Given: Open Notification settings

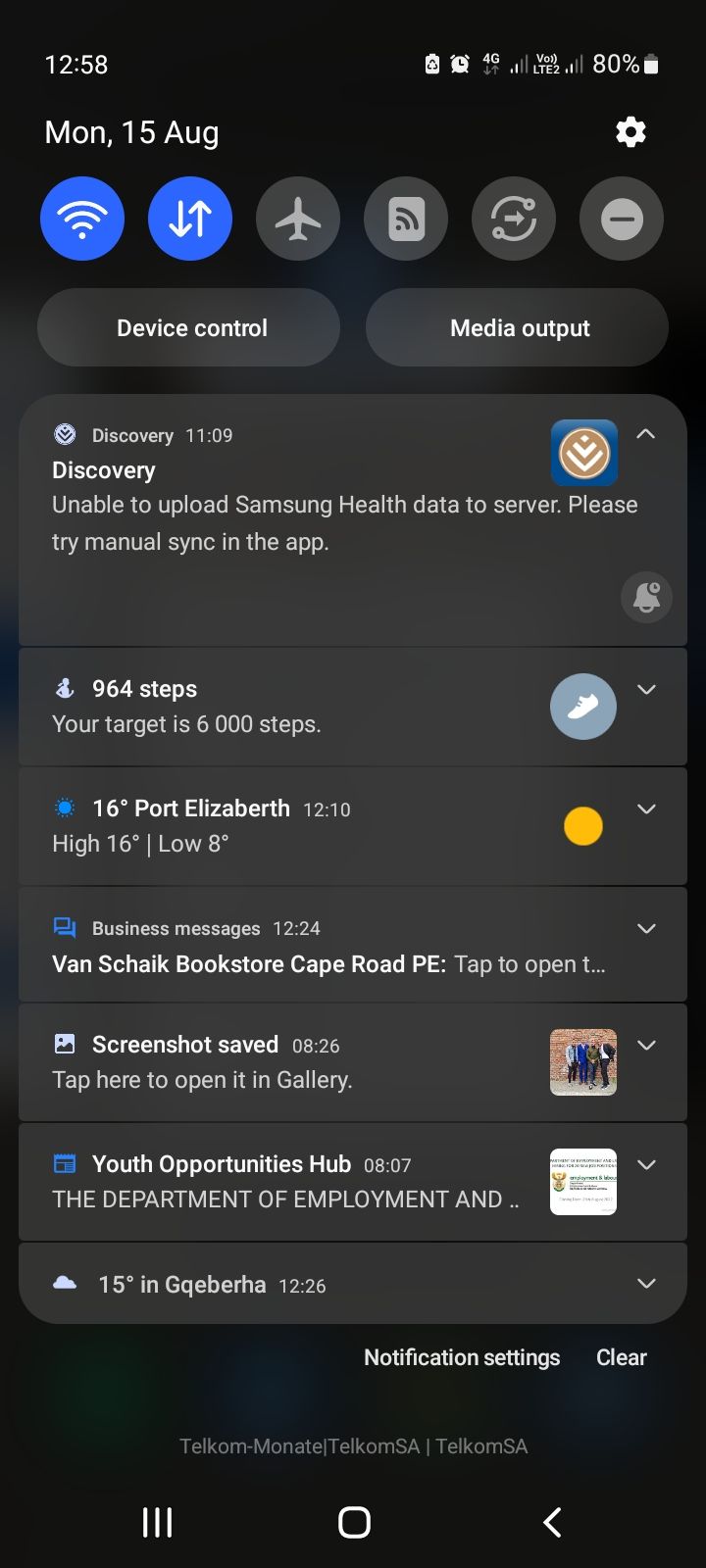Looking at the screenshot, I should pos(462,1357).
